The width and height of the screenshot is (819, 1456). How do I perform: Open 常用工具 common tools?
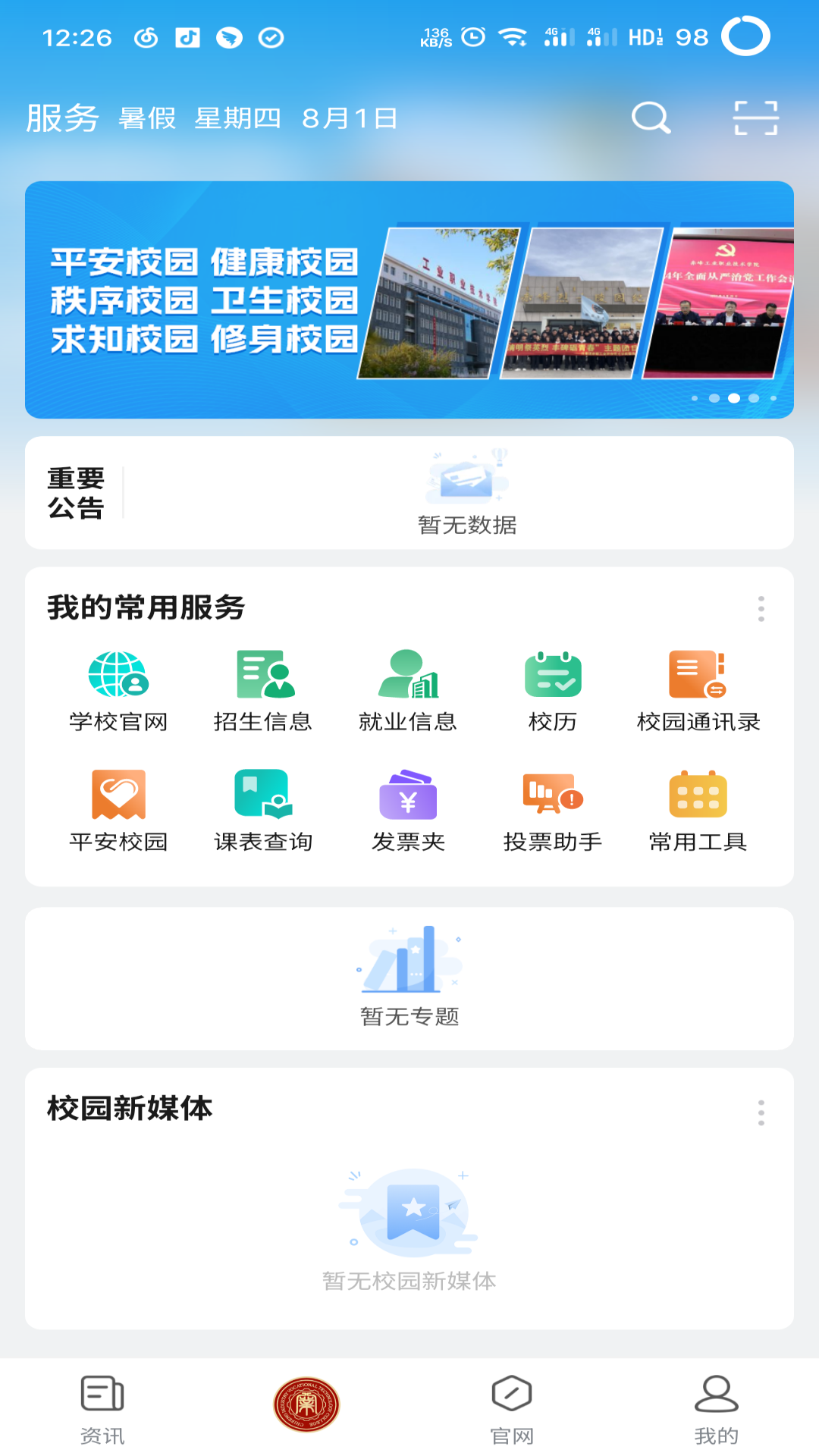(698, 810)
